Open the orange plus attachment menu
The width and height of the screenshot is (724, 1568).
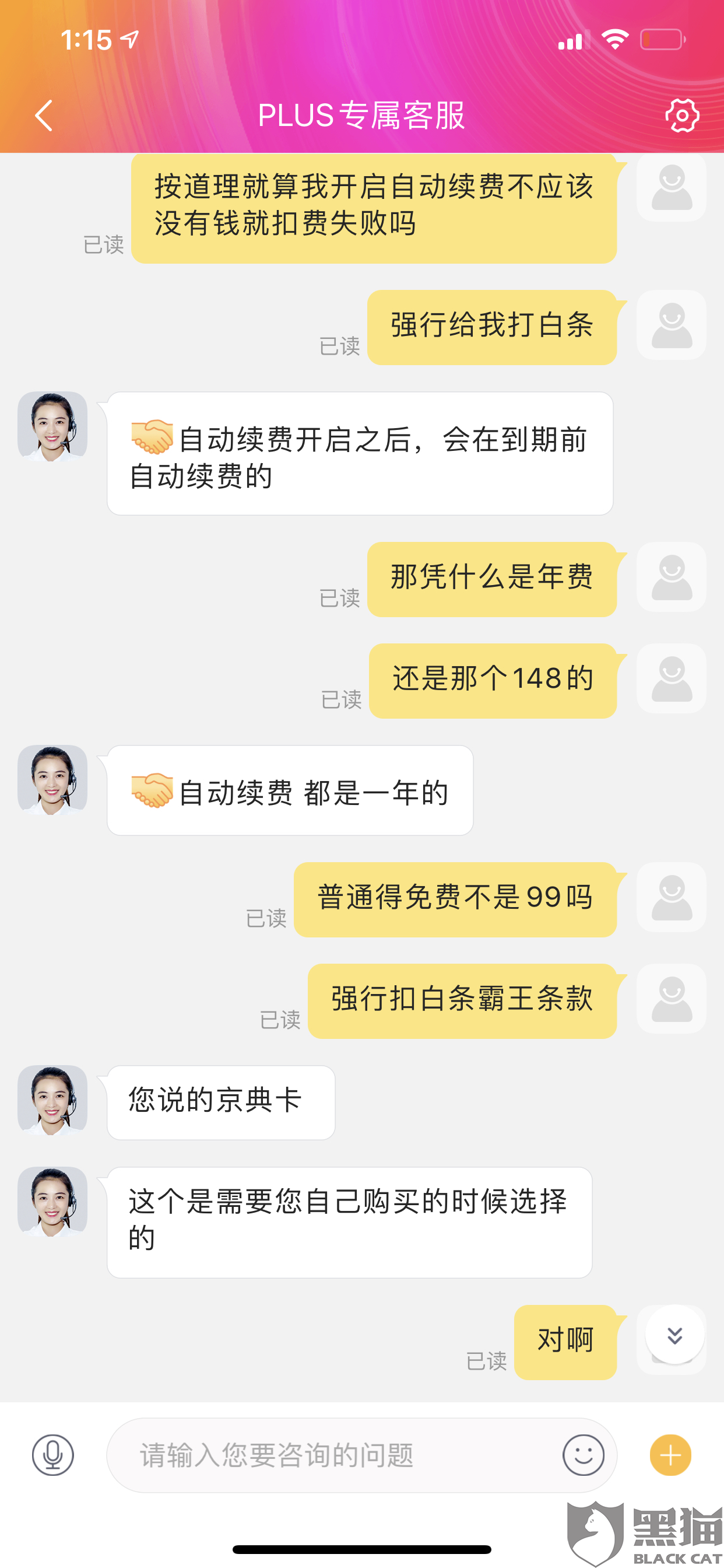670,1455
